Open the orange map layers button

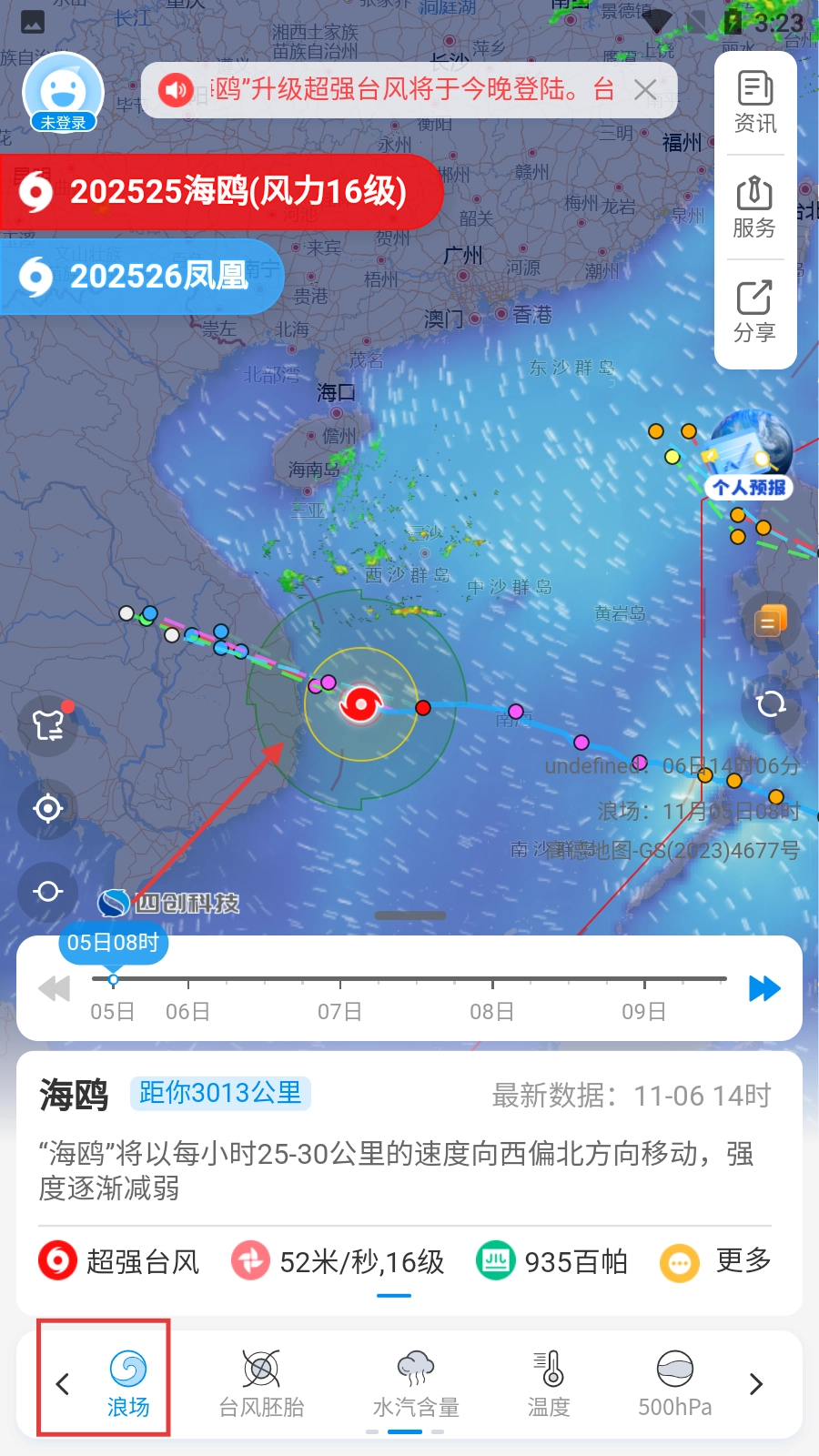770,622
